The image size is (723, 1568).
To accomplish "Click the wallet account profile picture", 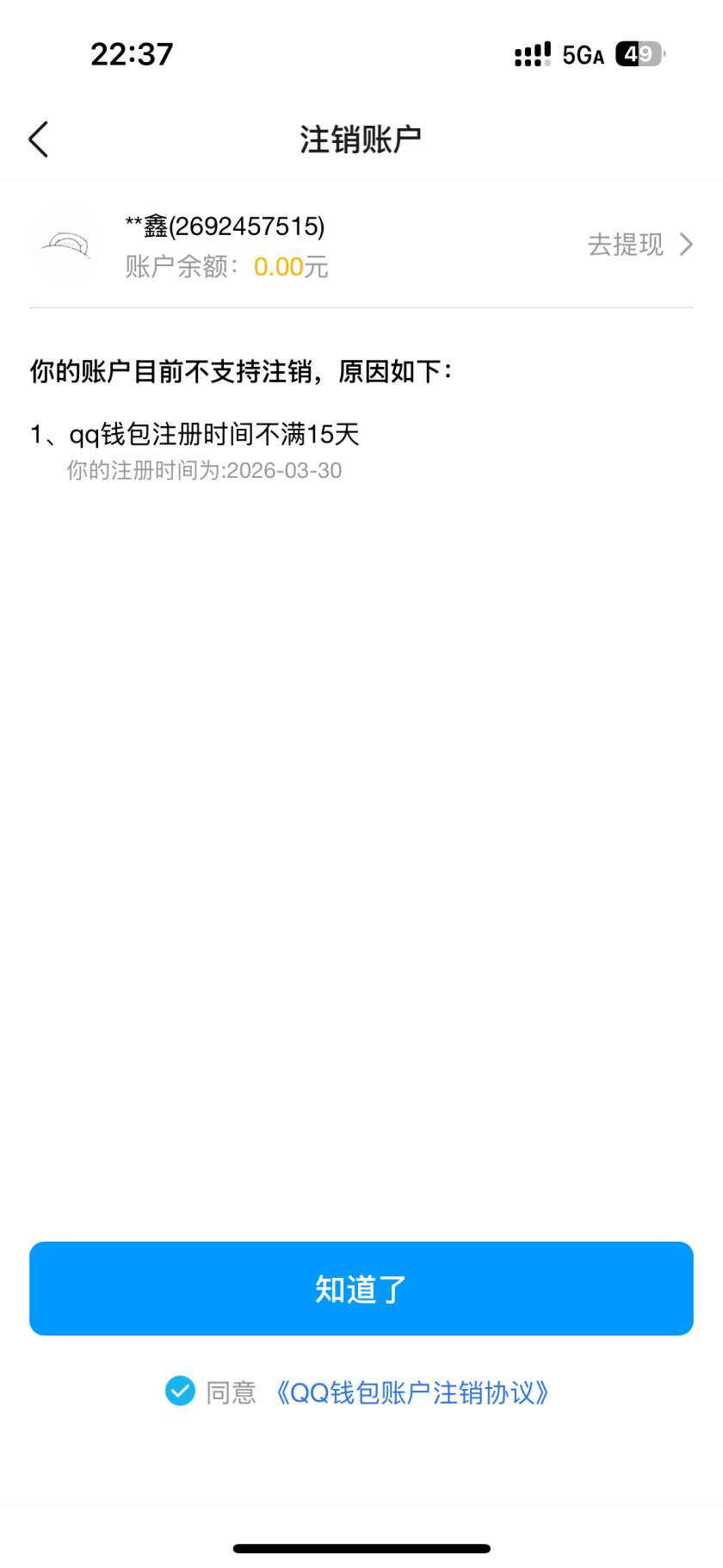I will tap(66, 245).
